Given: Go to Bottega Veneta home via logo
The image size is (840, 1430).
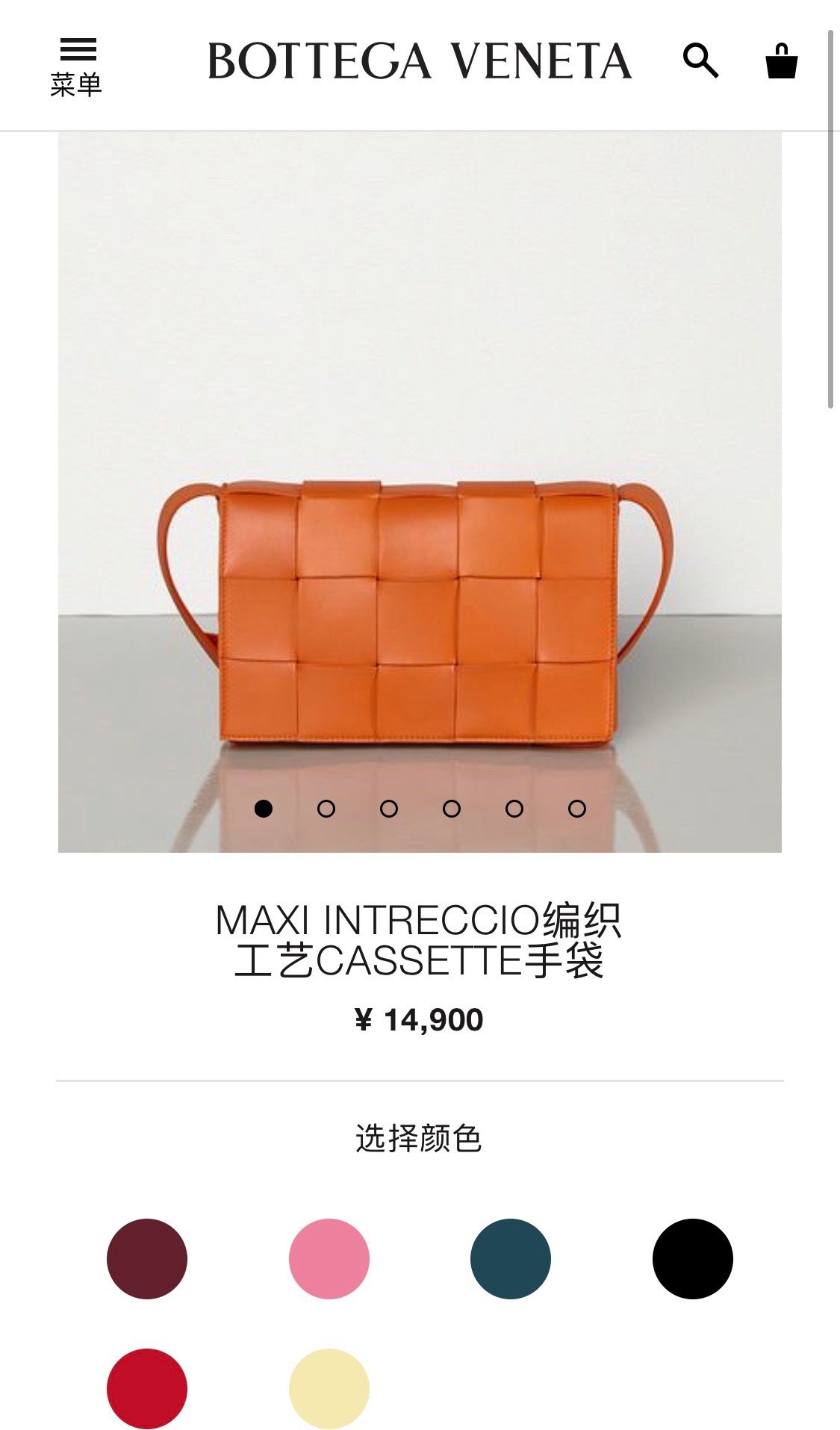Looking at the screenshot, I should [x=419, y=61].
